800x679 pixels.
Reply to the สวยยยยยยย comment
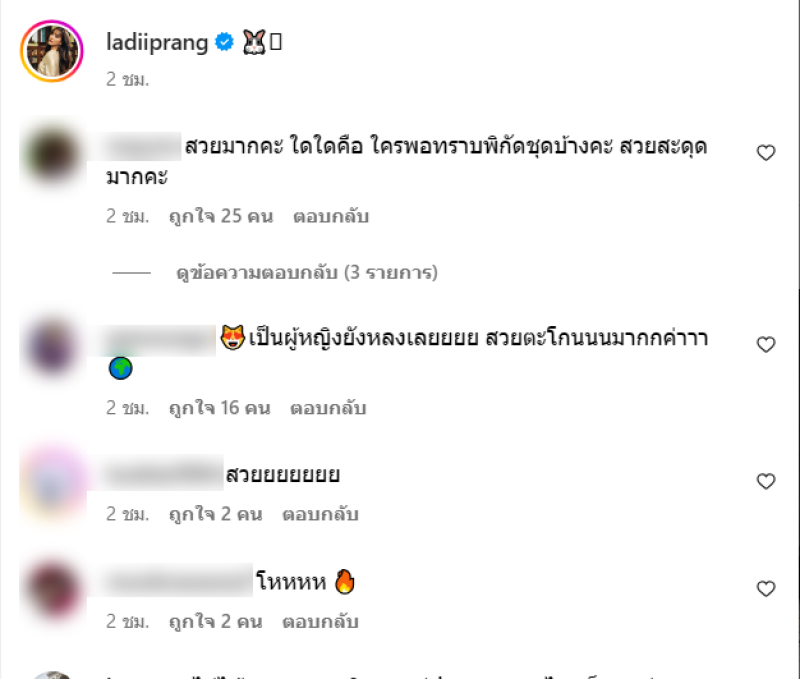(319, 515)
